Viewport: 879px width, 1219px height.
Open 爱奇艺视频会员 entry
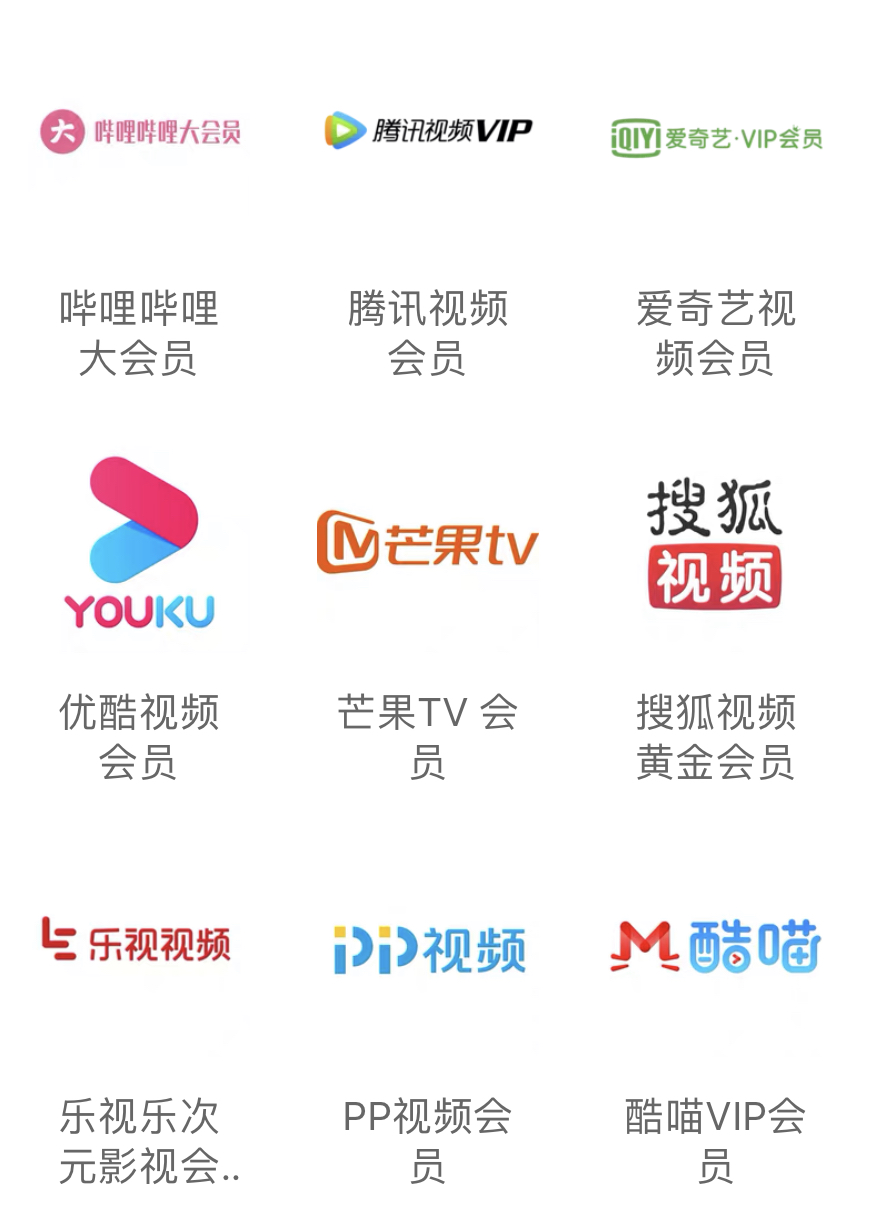[714, 335]
